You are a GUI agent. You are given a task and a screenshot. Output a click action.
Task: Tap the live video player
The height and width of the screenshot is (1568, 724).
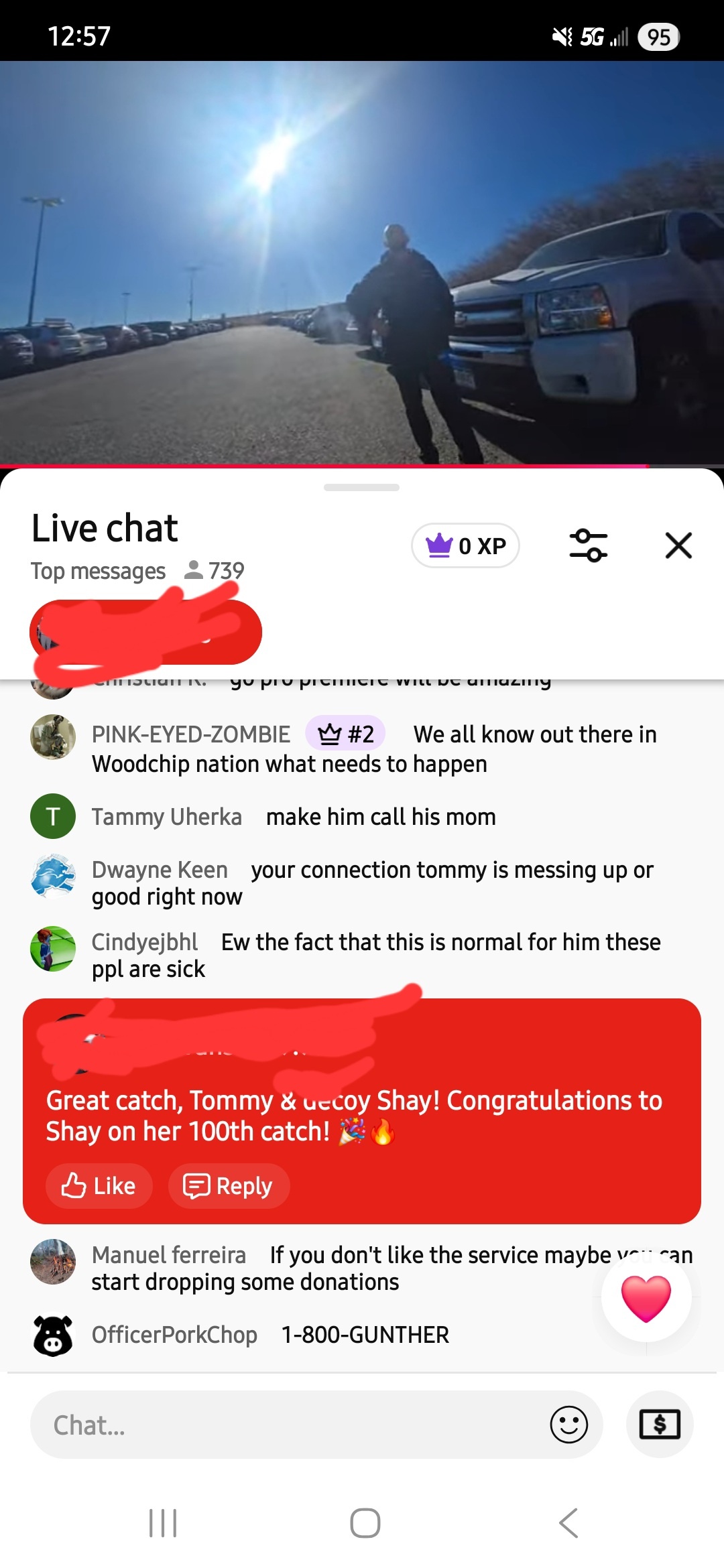[x=362, y=263]
